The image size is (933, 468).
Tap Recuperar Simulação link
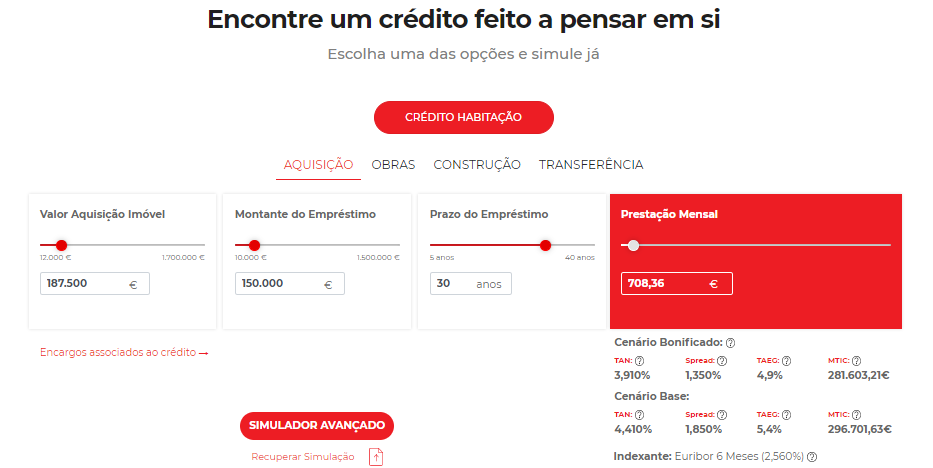302,457
